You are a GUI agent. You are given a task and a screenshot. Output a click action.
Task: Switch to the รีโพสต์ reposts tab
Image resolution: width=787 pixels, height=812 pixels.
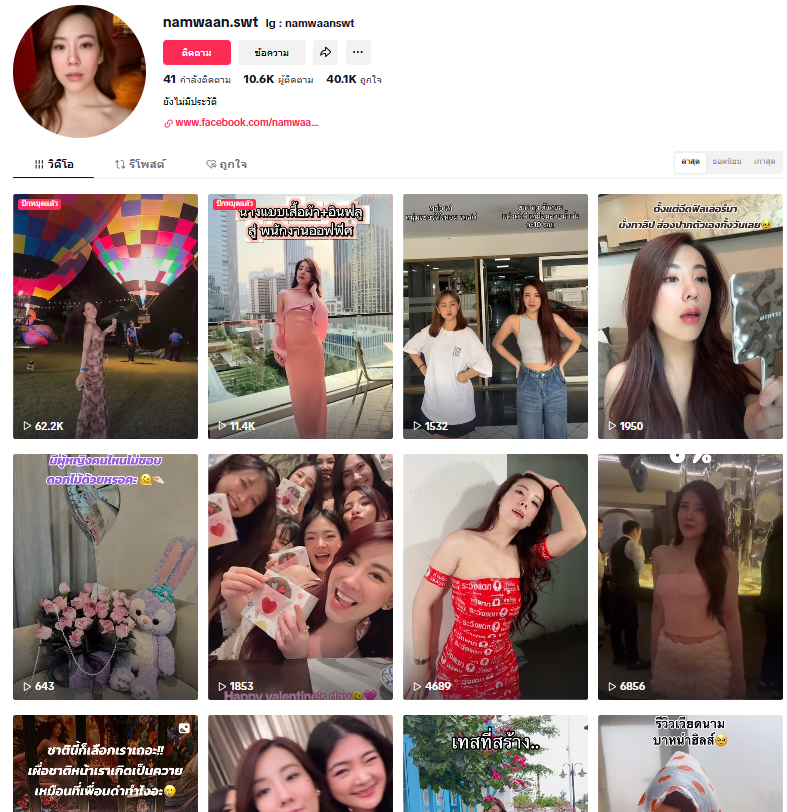click(x=140, y=163)
